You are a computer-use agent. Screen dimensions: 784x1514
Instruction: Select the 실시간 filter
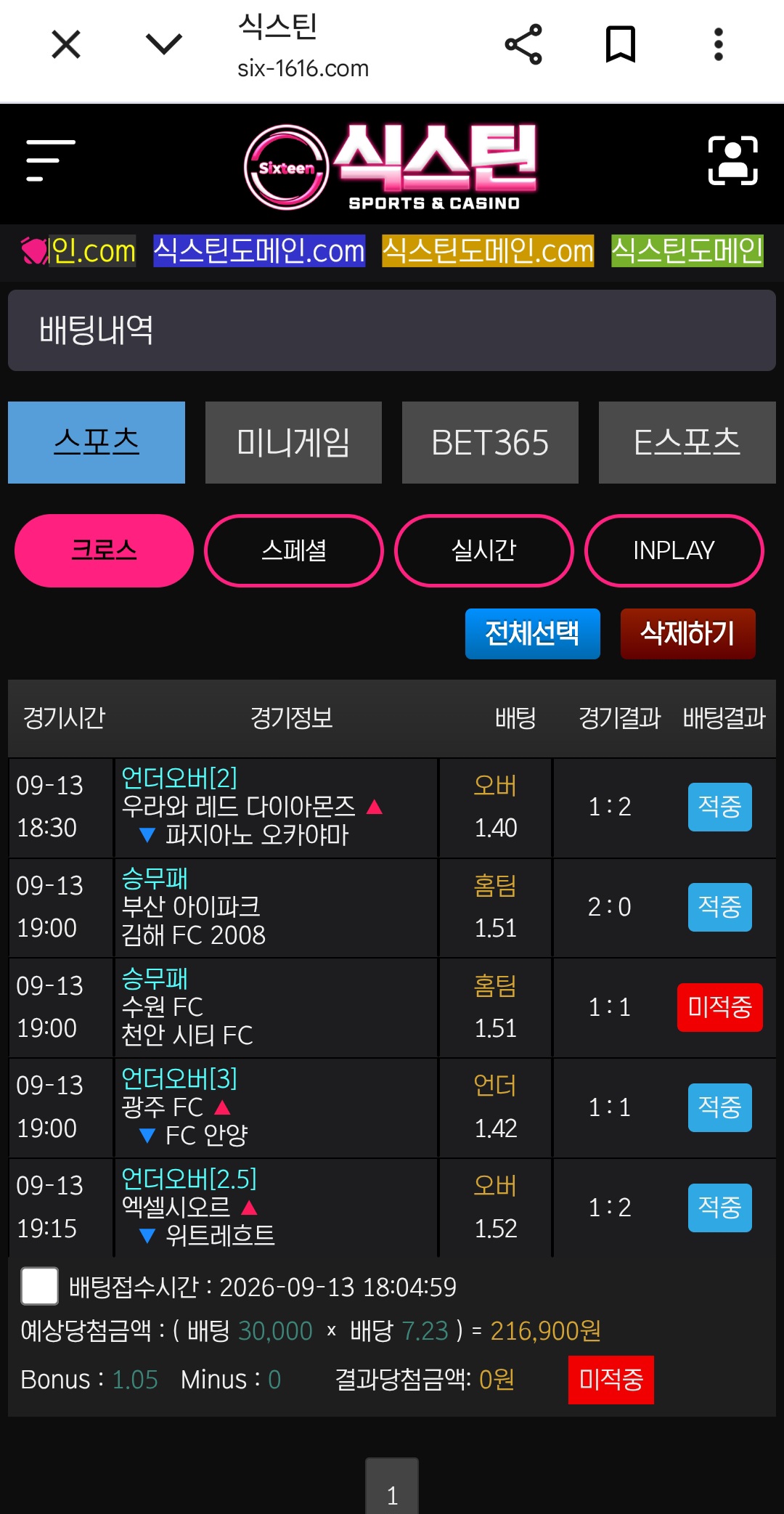point(484,550)
